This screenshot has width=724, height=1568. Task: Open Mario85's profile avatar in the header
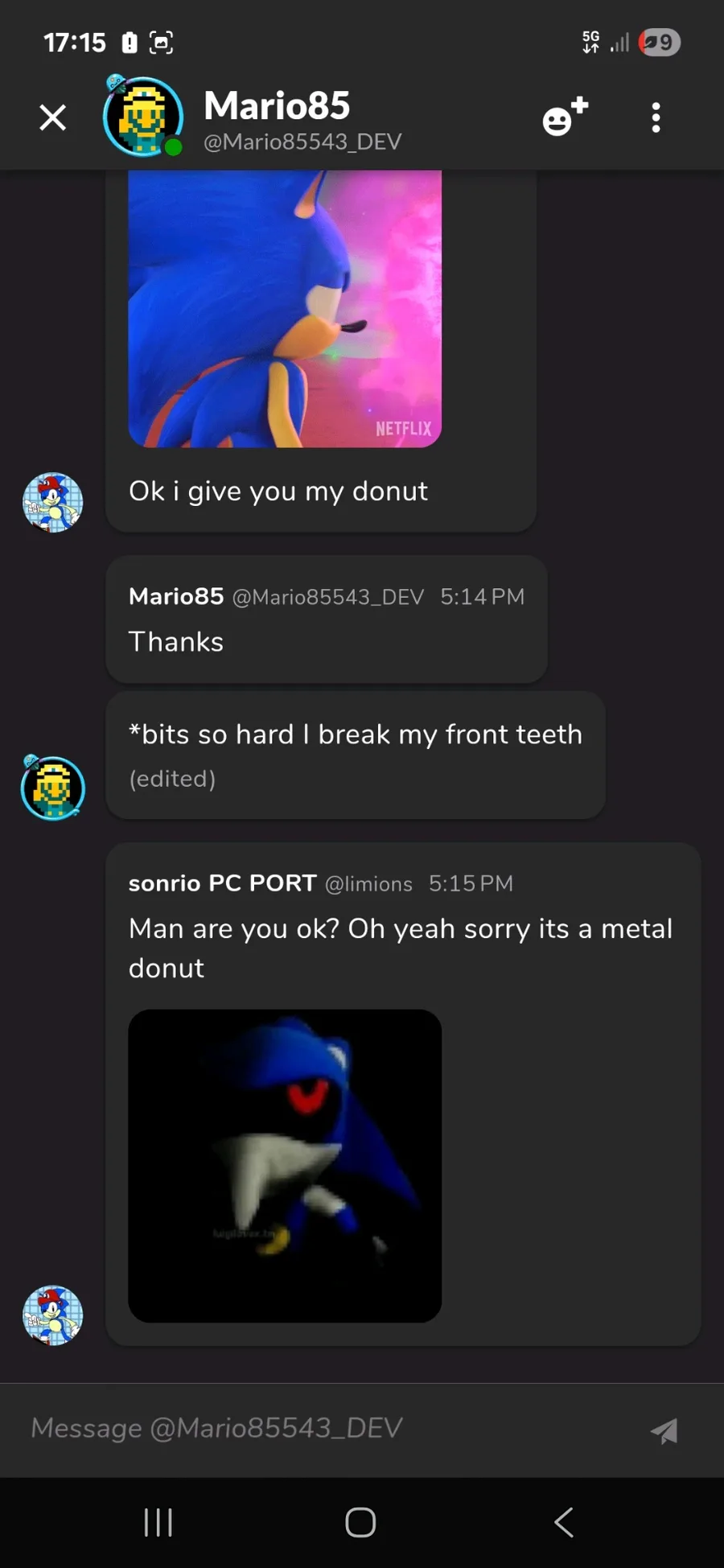pos(143,117)
